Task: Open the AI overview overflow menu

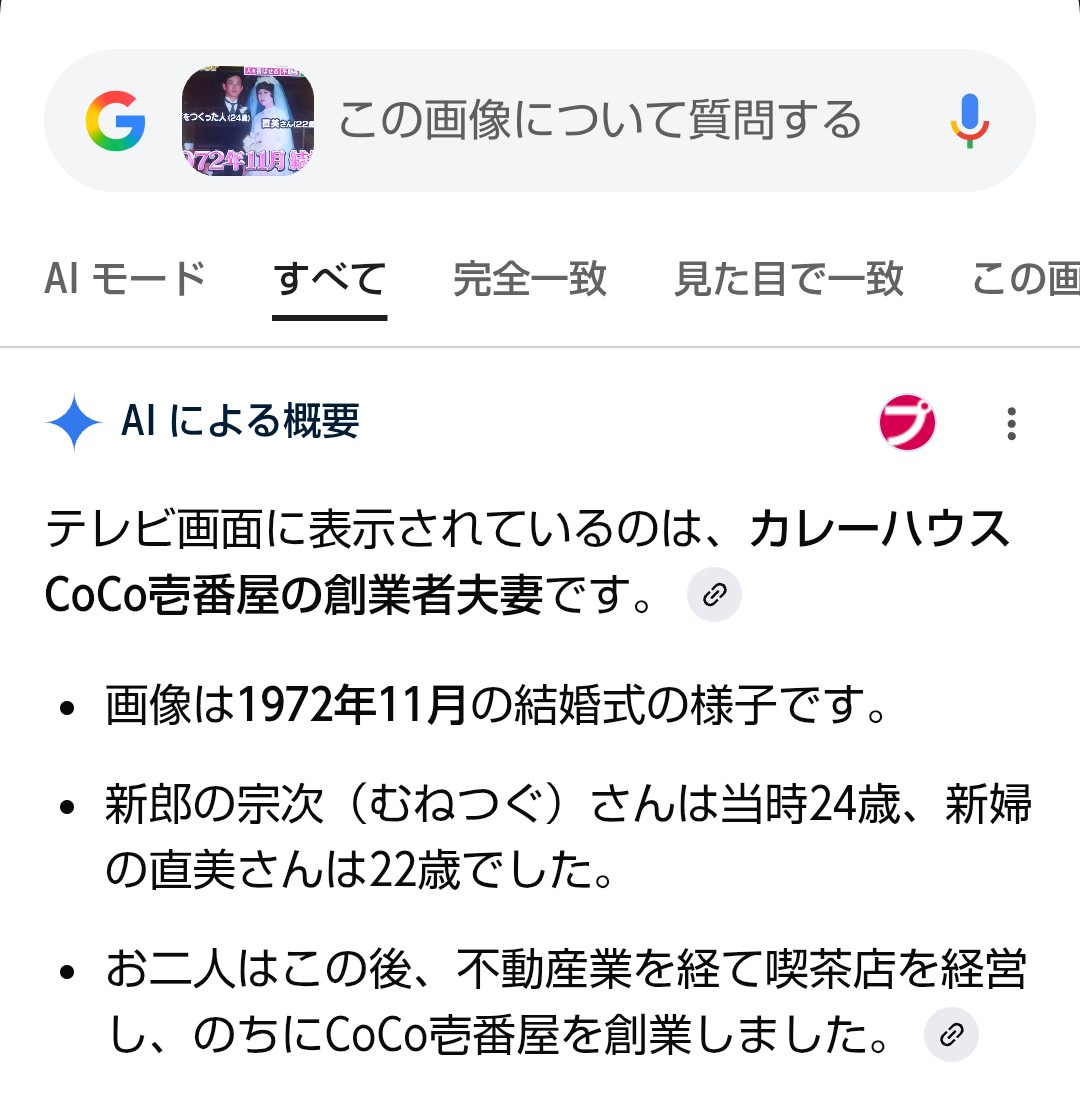Action: pyautogui.click(x=1011, y=424)
